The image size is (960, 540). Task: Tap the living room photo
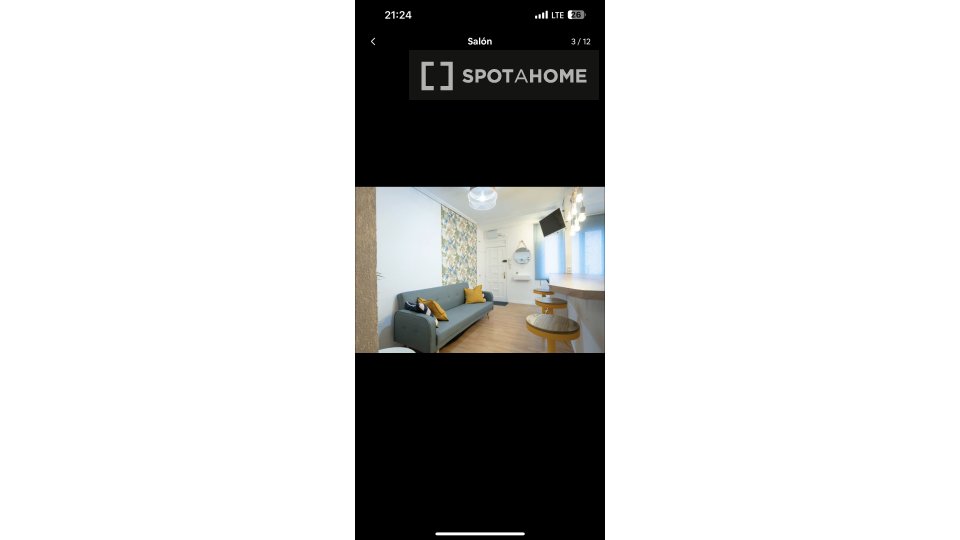tap(480, 270)
